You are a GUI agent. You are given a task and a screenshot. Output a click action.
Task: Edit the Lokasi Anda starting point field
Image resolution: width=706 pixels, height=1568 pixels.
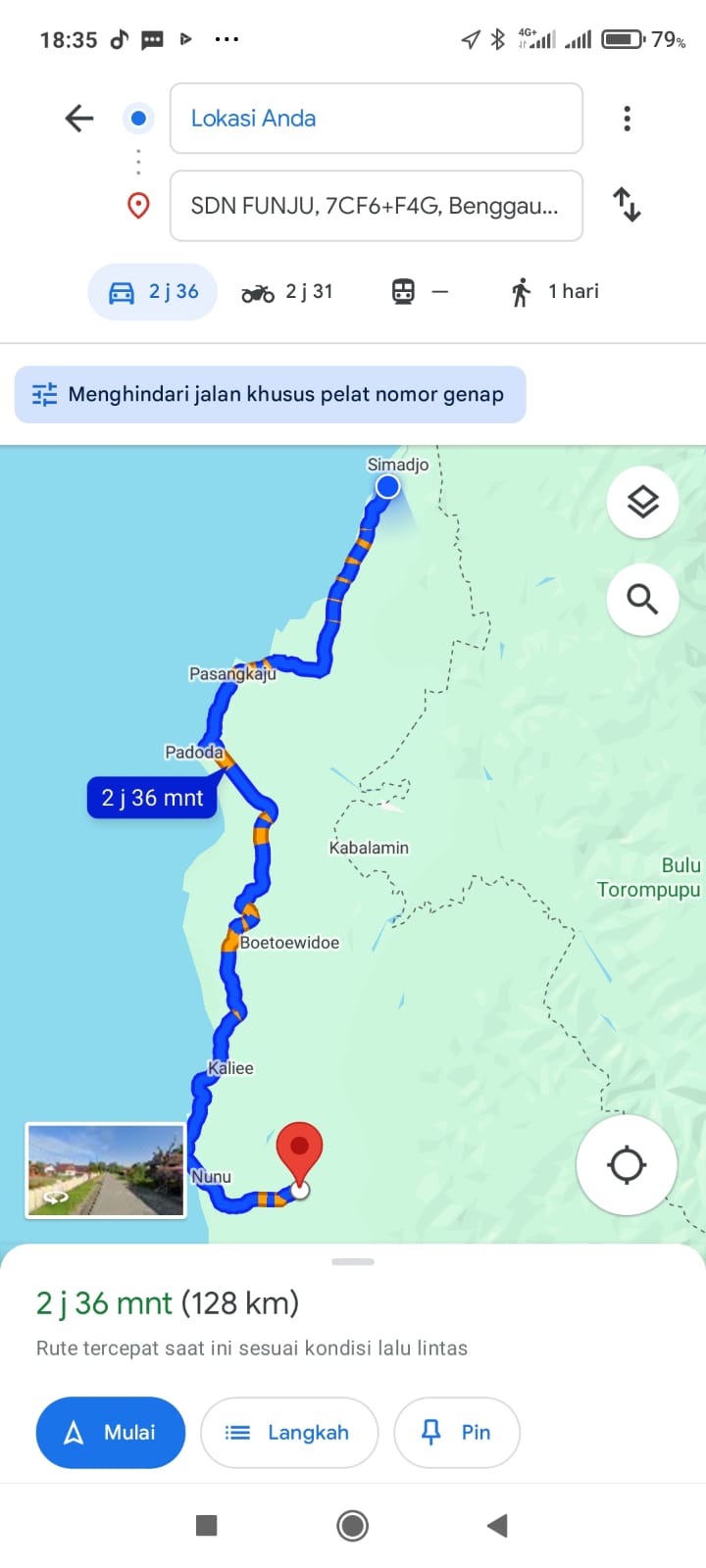[377, 119]
